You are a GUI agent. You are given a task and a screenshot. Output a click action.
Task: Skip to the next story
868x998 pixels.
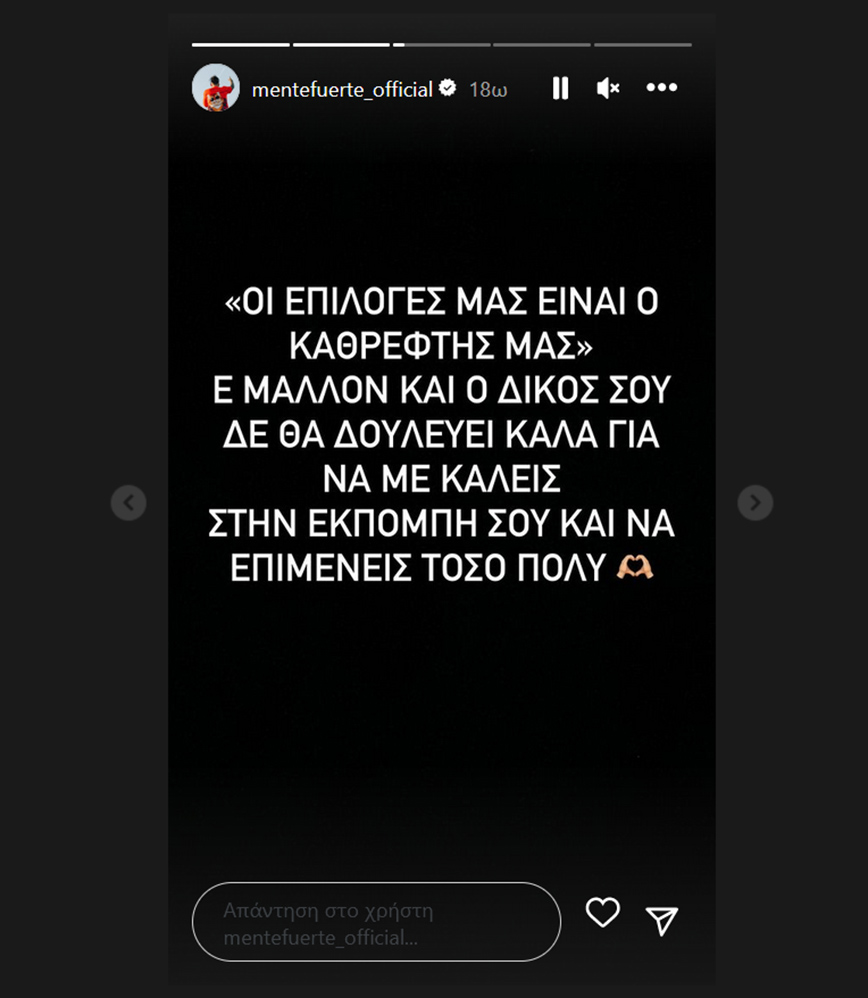tap(755, 502)
